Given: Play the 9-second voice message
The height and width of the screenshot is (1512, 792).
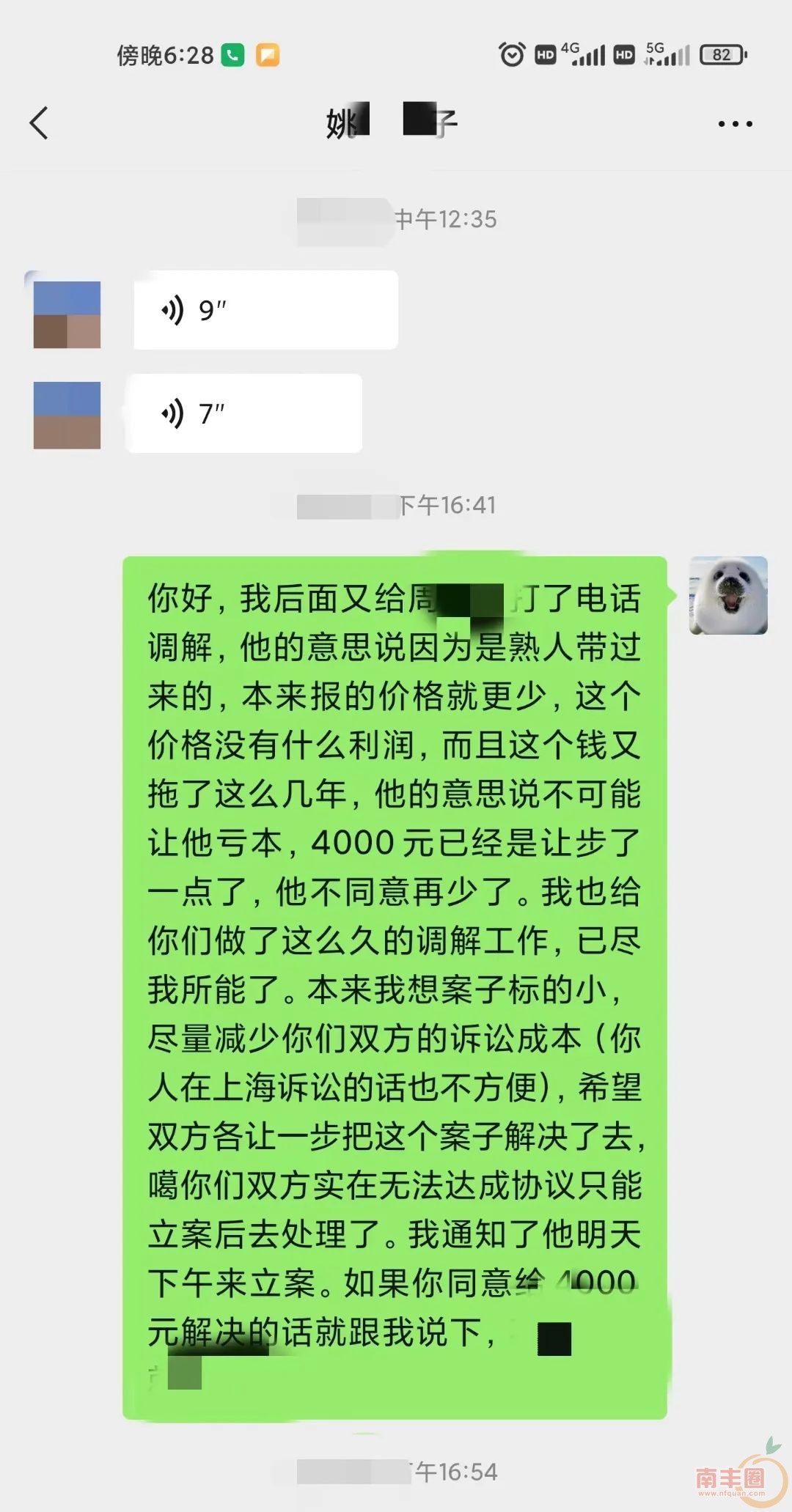Looking at the screenshot, I should 264,310.
